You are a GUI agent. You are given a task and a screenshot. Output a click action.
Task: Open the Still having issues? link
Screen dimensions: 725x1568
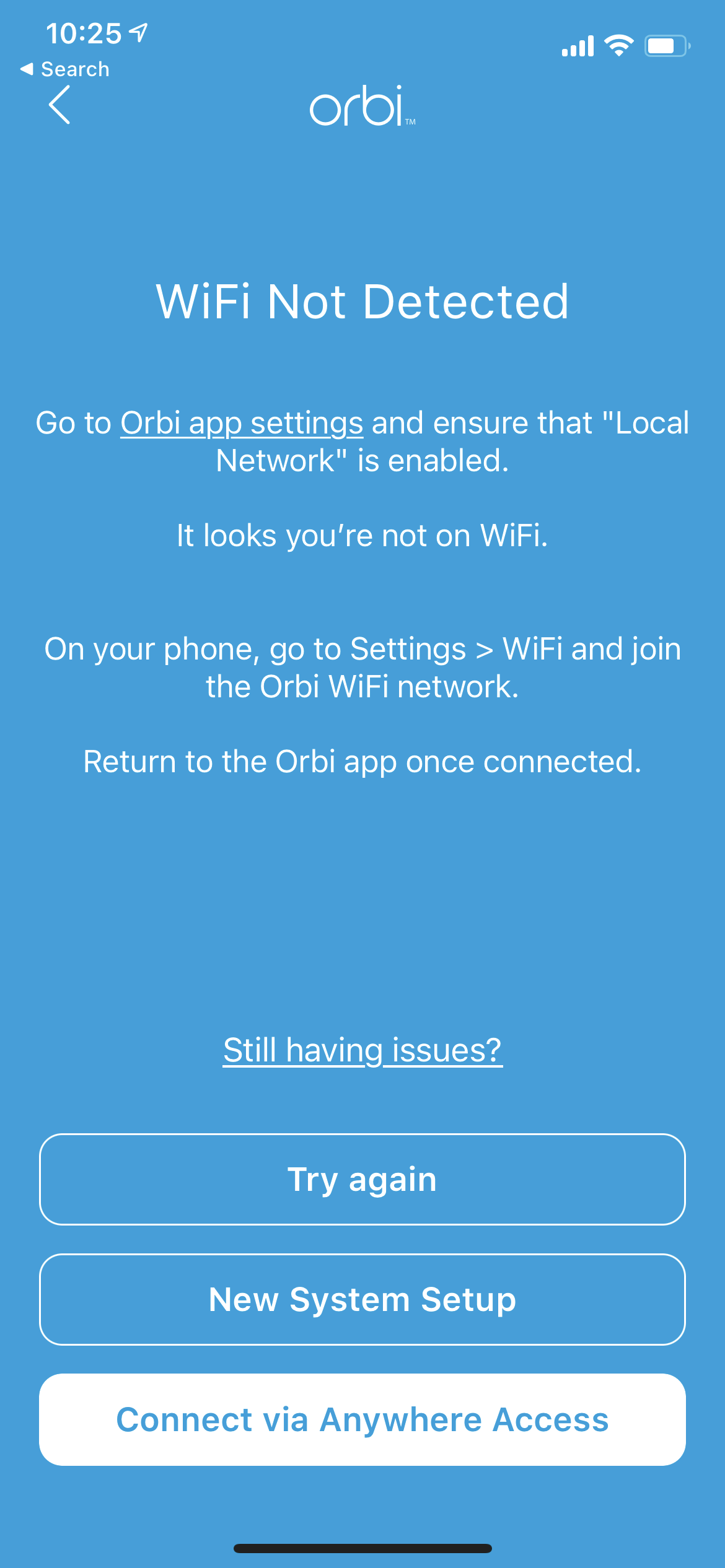[x=362, y=1050]
